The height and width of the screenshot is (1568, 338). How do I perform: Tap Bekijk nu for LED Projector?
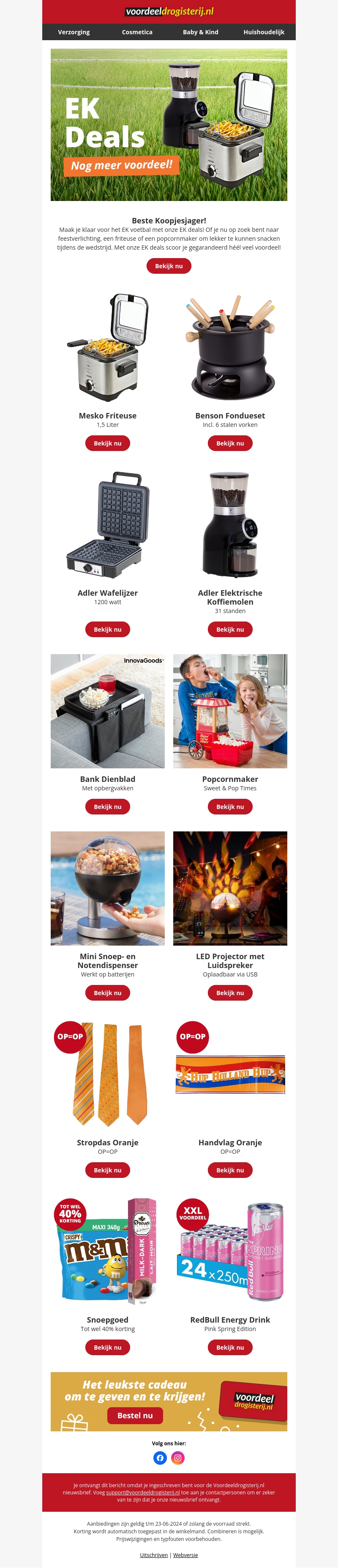click(x=230, y=993)
